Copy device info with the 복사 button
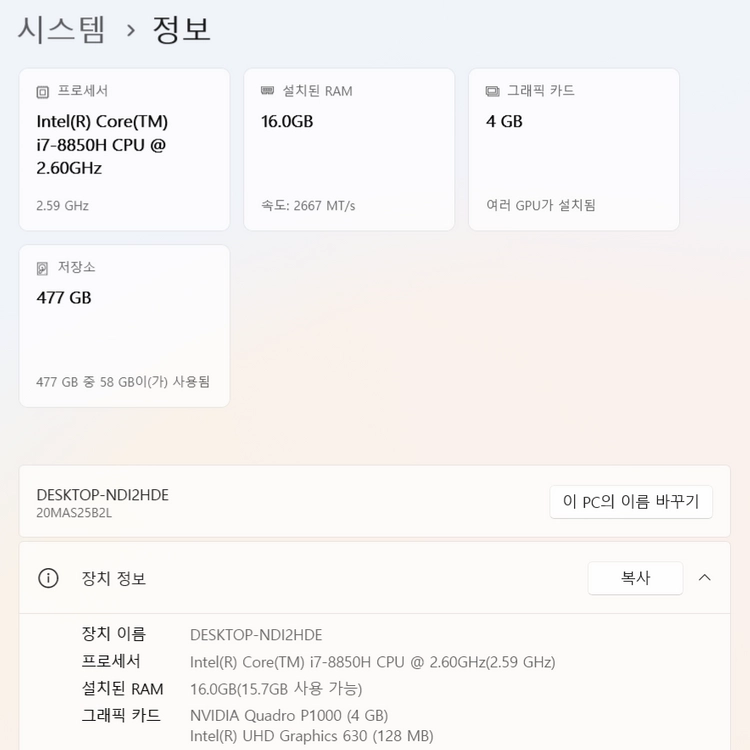This screenshot has height=750, width=750. (635, 578)
